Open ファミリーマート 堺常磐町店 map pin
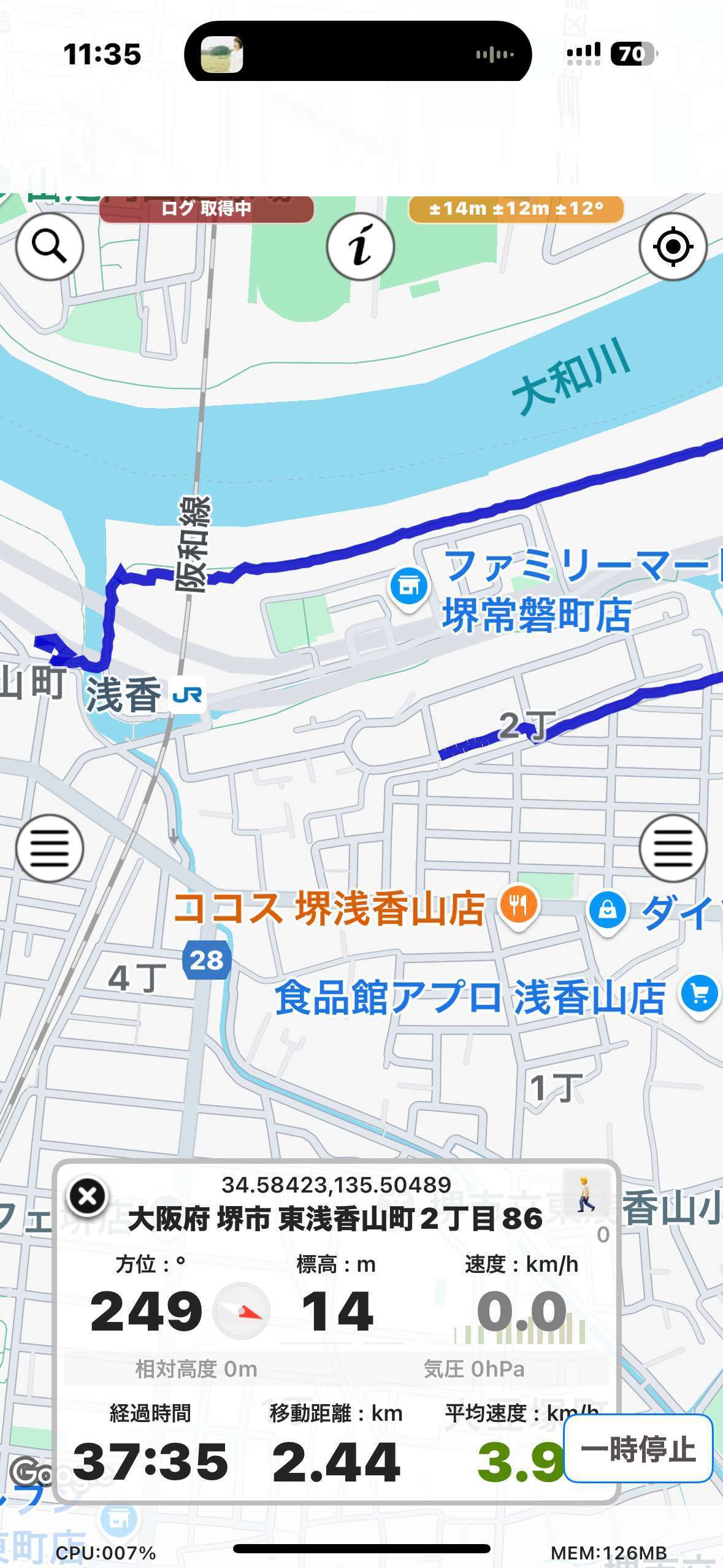The width and height of the screenshot is (723, 1568). pos(409,587)
